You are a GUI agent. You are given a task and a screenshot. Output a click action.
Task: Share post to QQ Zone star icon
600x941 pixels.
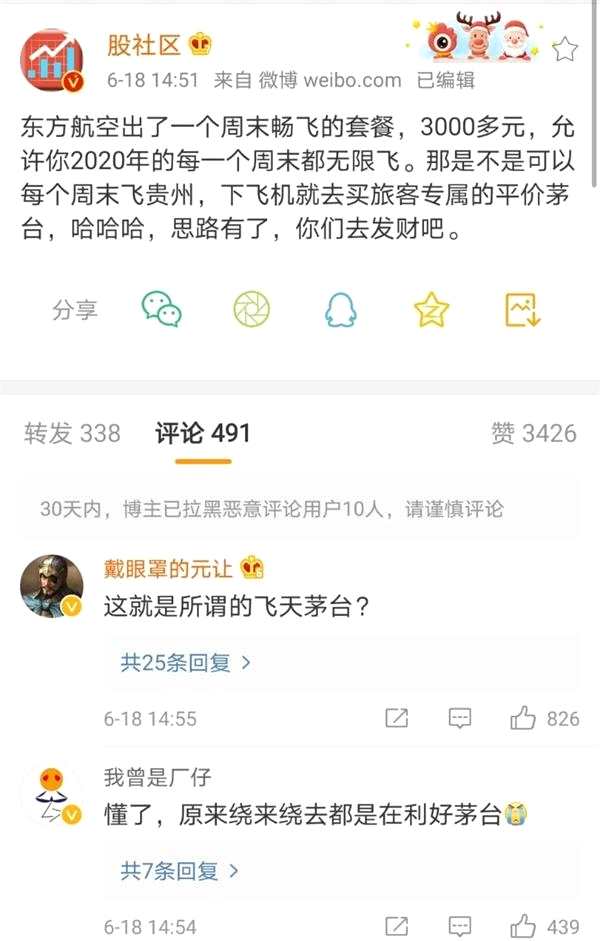coord(432,310)
